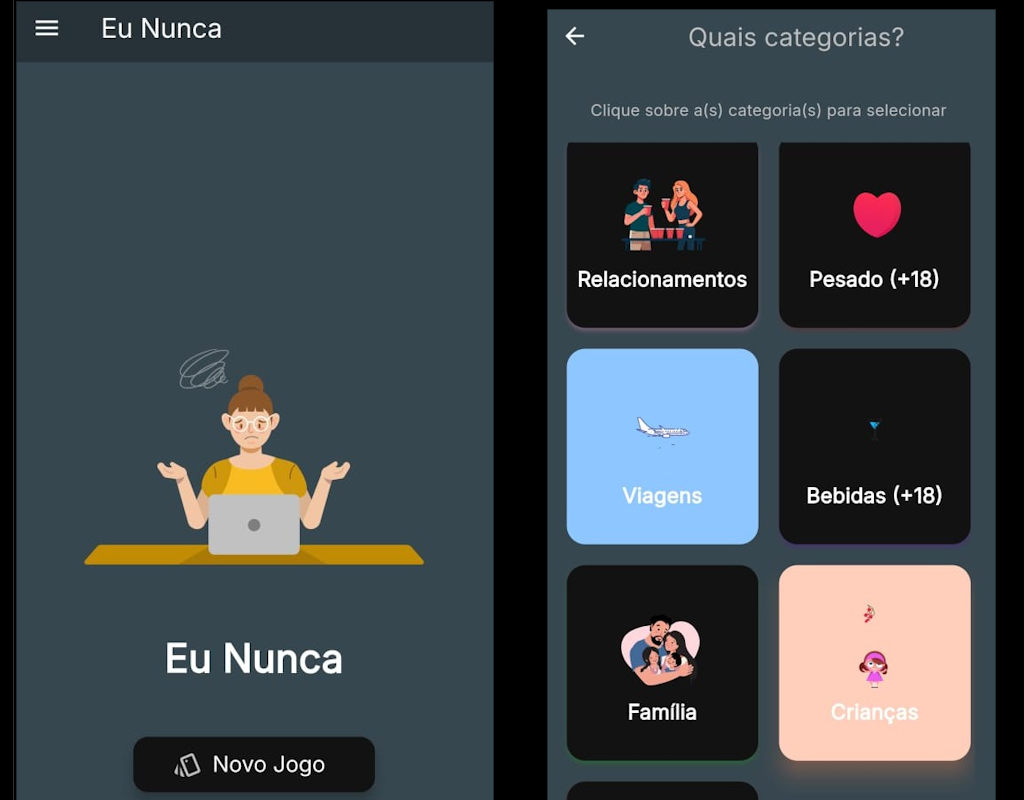This screenshot has width=1024, height=800.
Task: Choose the Pesado (+18) category card
Action: 874,235
